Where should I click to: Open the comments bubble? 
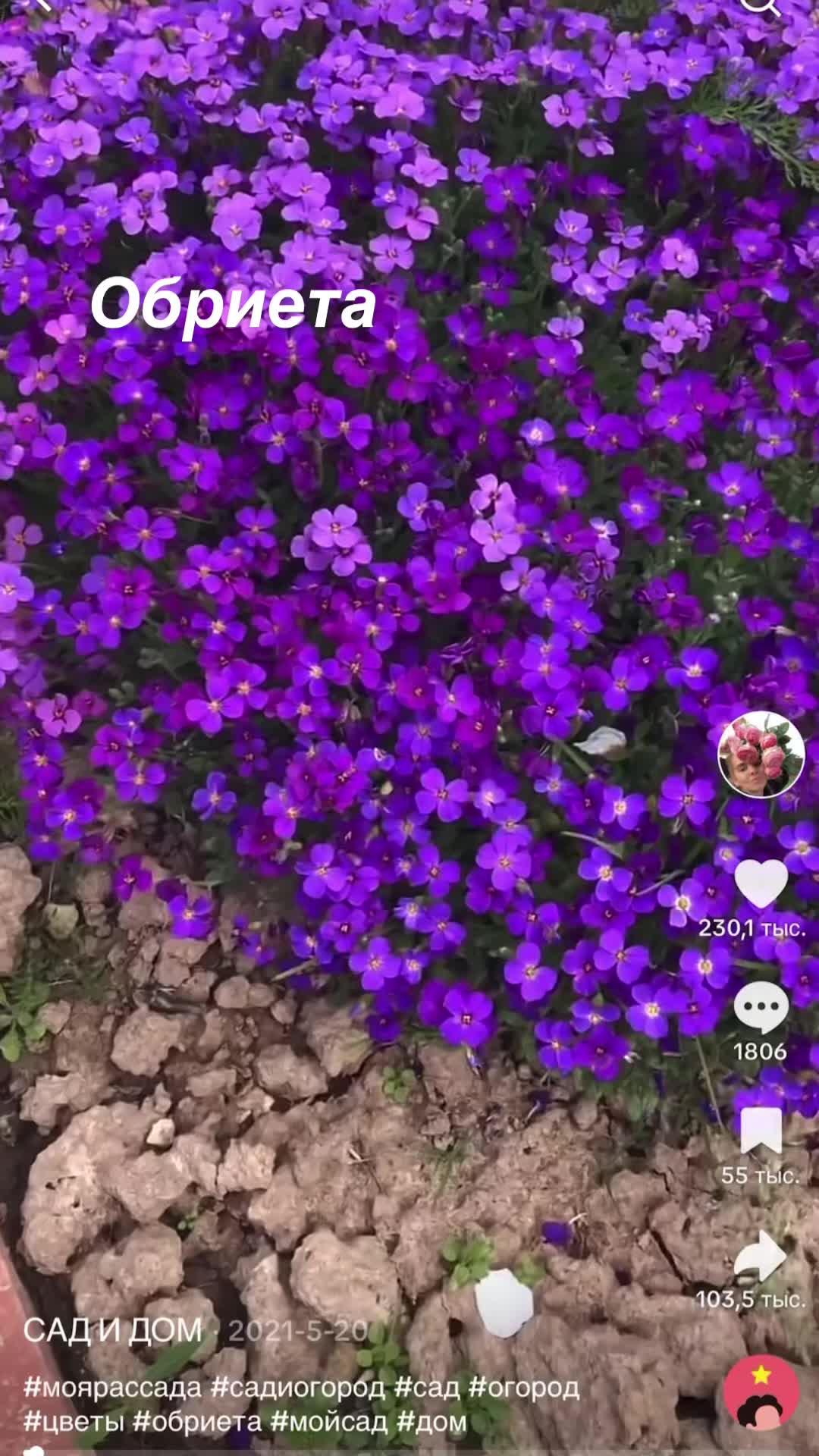761,1008
